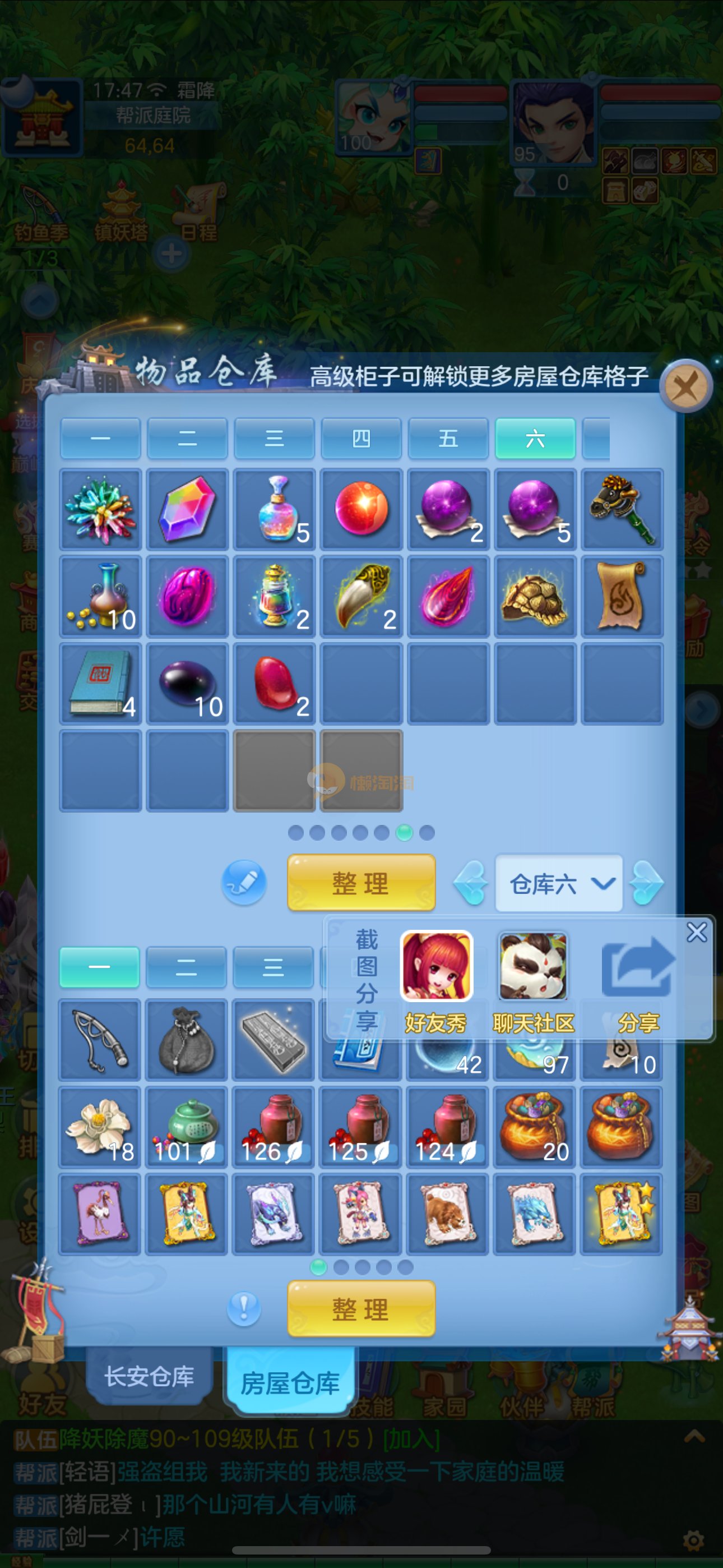This screenshot has width=723, height=1568.
Task: Switch to 长安仓库 tab
Action: 150,1376
